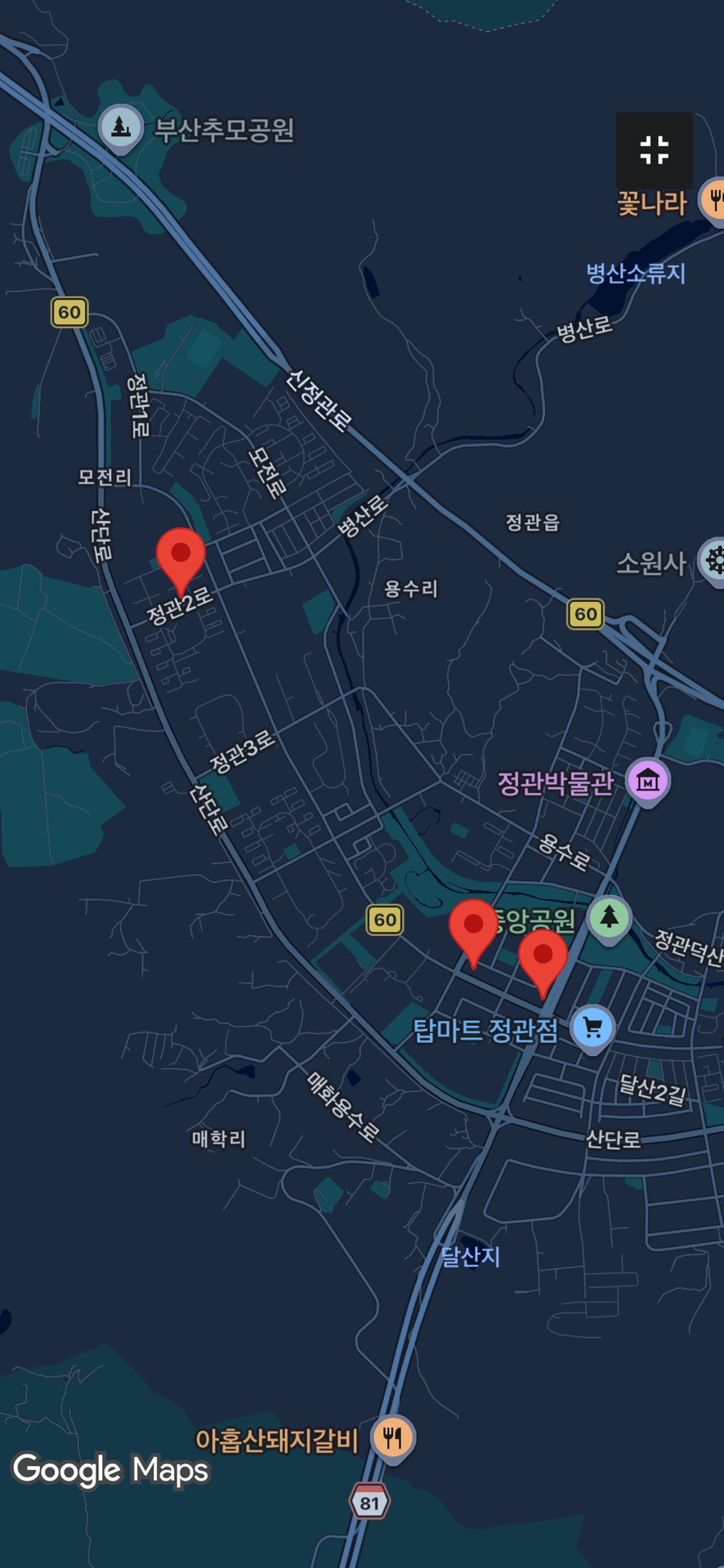Select the 꽃나라 restaurant marker
724x1568 pixels.
[713, 198]
